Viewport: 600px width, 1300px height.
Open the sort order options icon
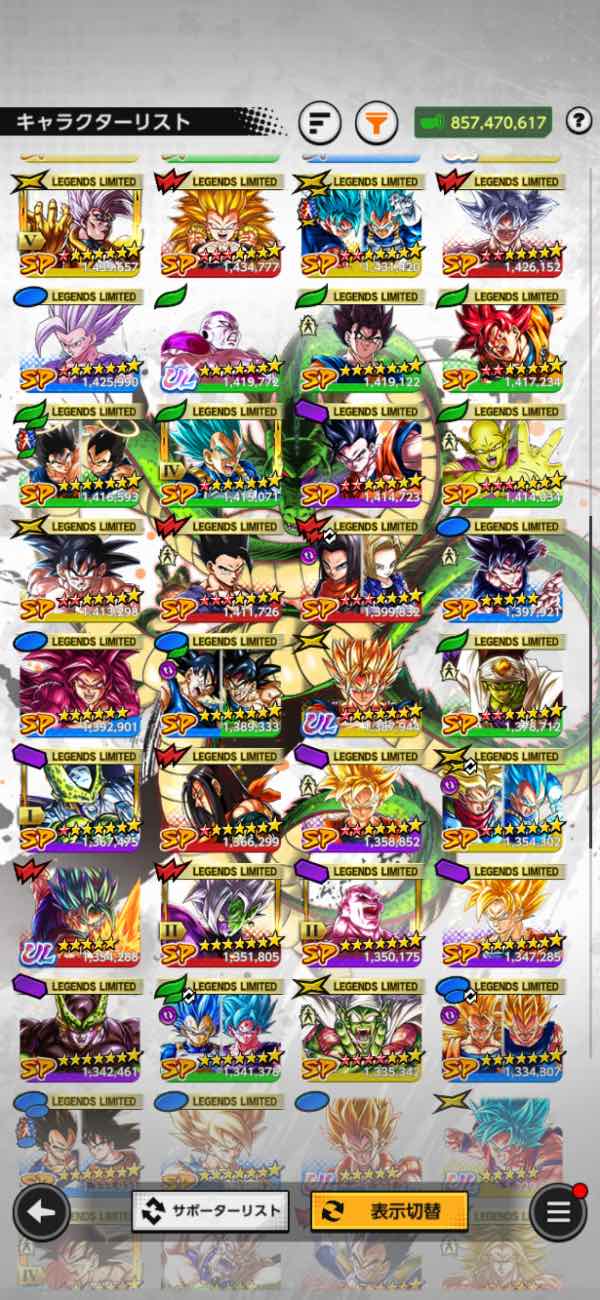(x=319, y=123)
